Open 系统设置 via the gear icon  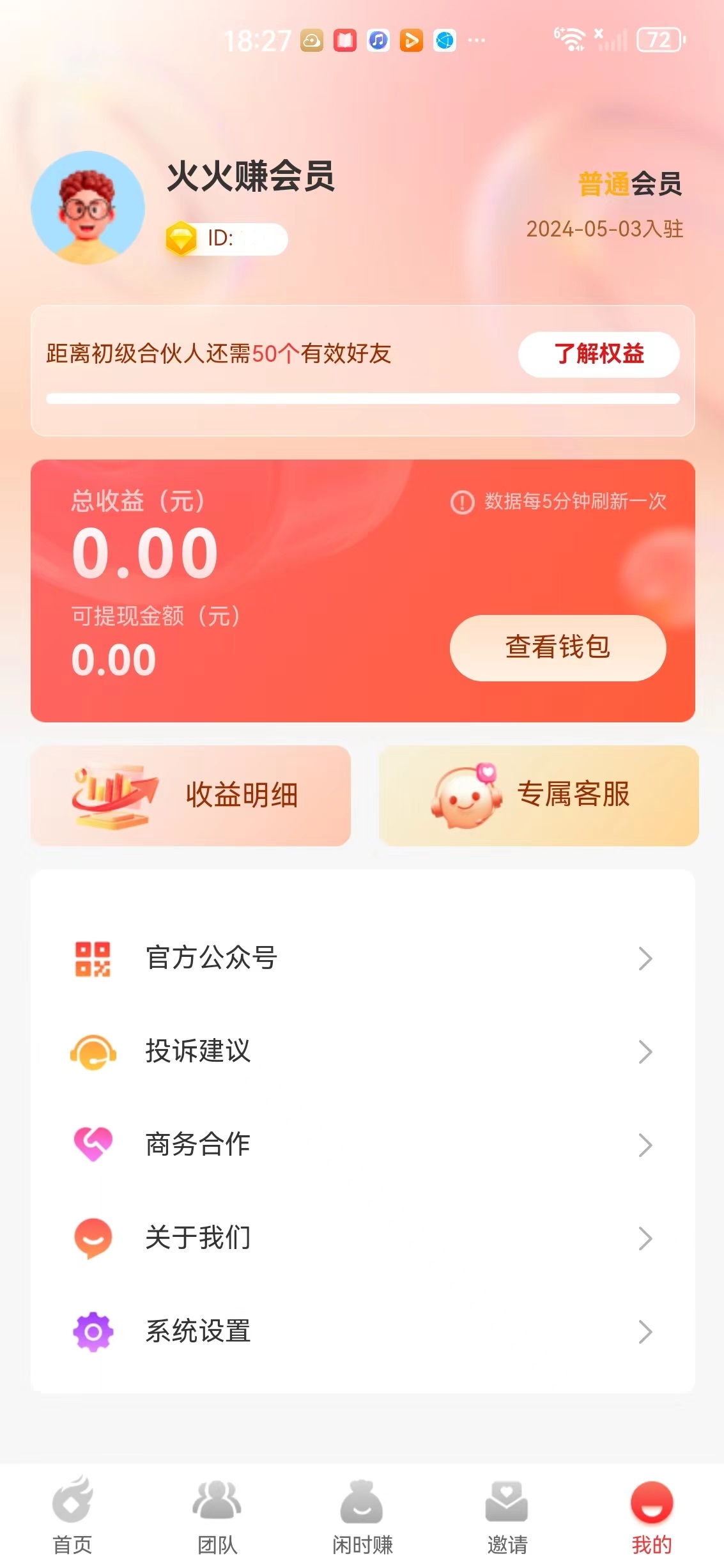[93, 1332]
